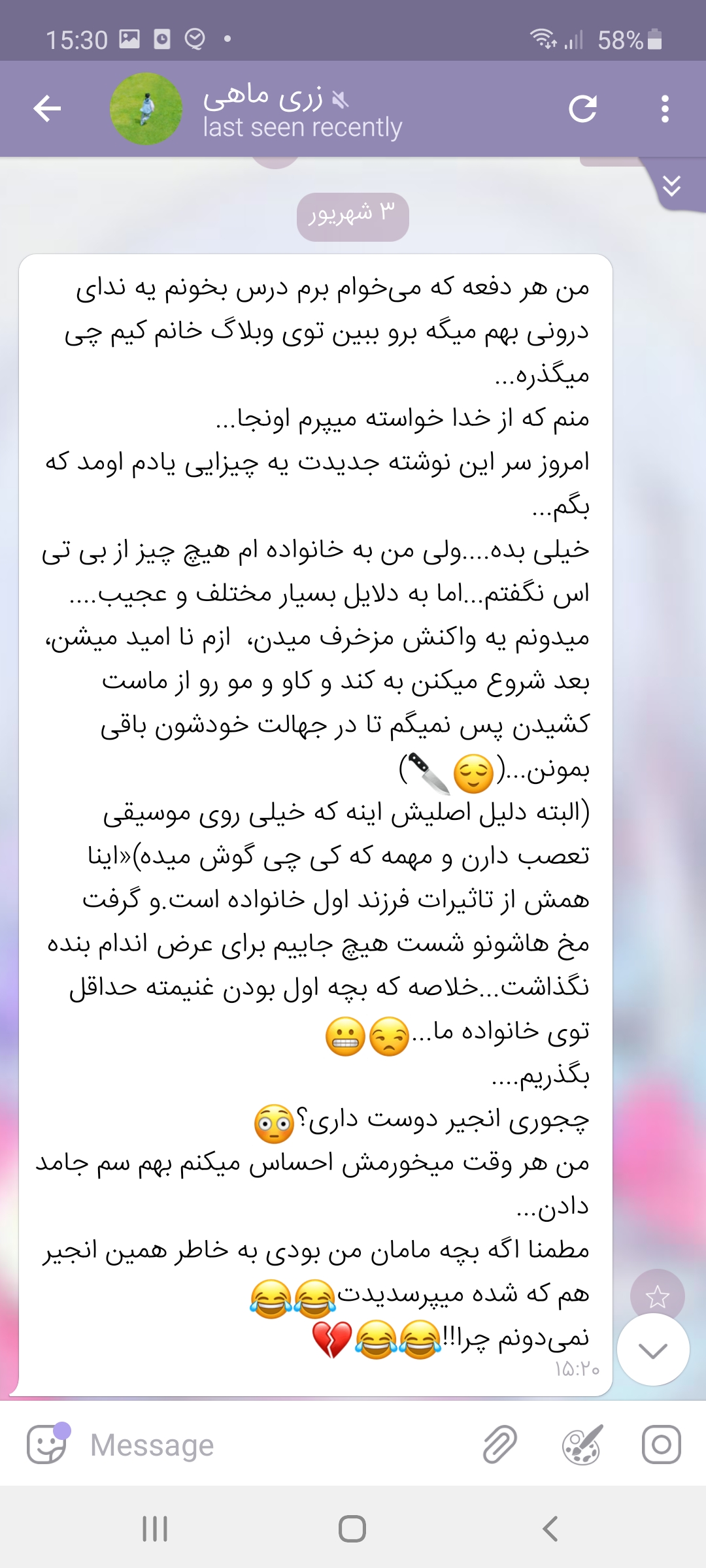Jump to the latest messages
The width and height of the screenshot is (706, 1568).
[653, 1350]
